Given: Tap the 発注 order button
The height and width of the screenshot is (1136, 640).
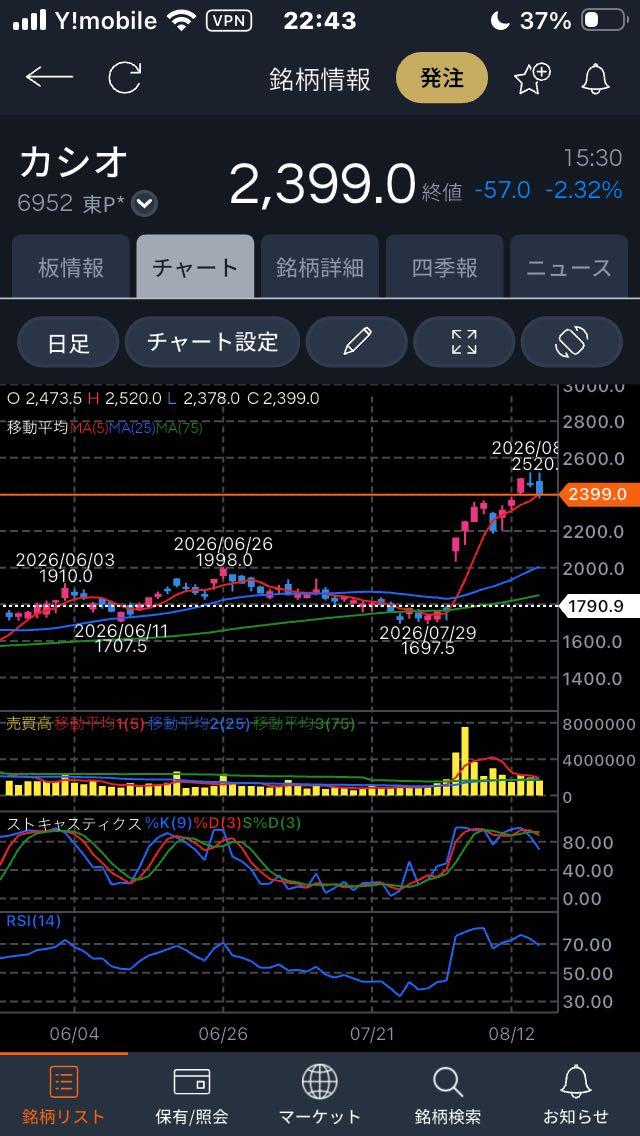Looking at the screenshot, I should click(442, 78).
